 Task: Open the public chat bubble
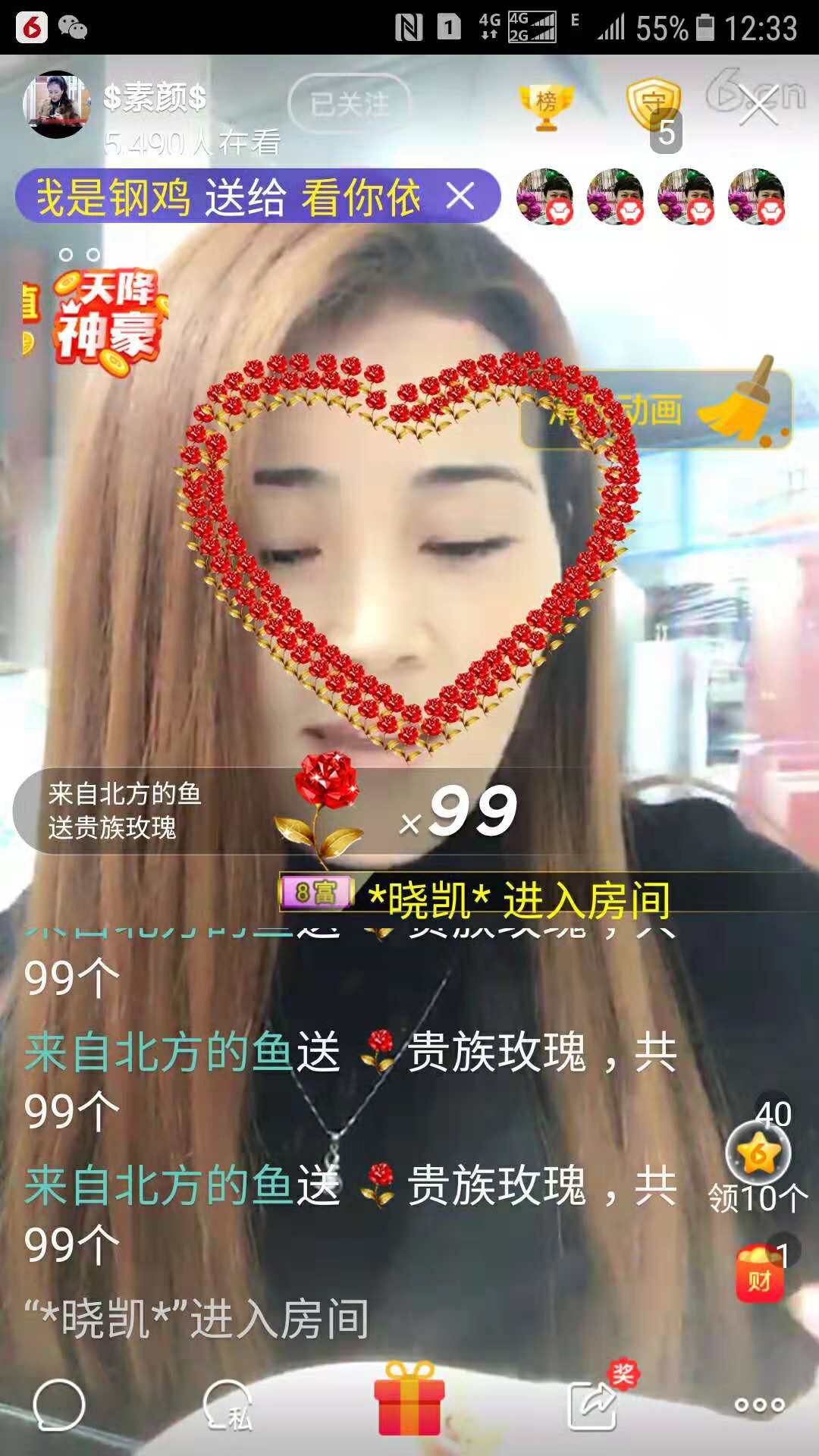[59, 1405]
